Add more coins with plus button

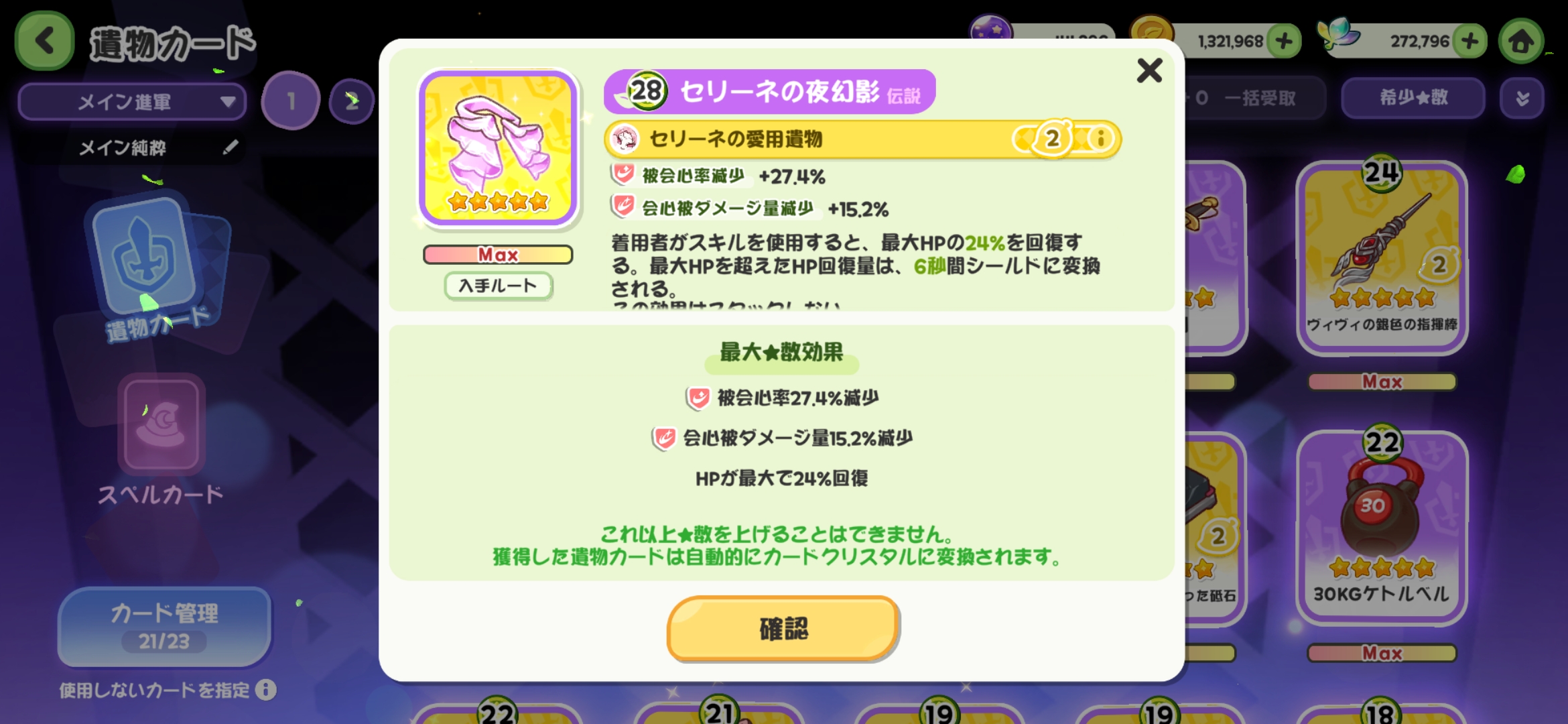pos(1284,42)
